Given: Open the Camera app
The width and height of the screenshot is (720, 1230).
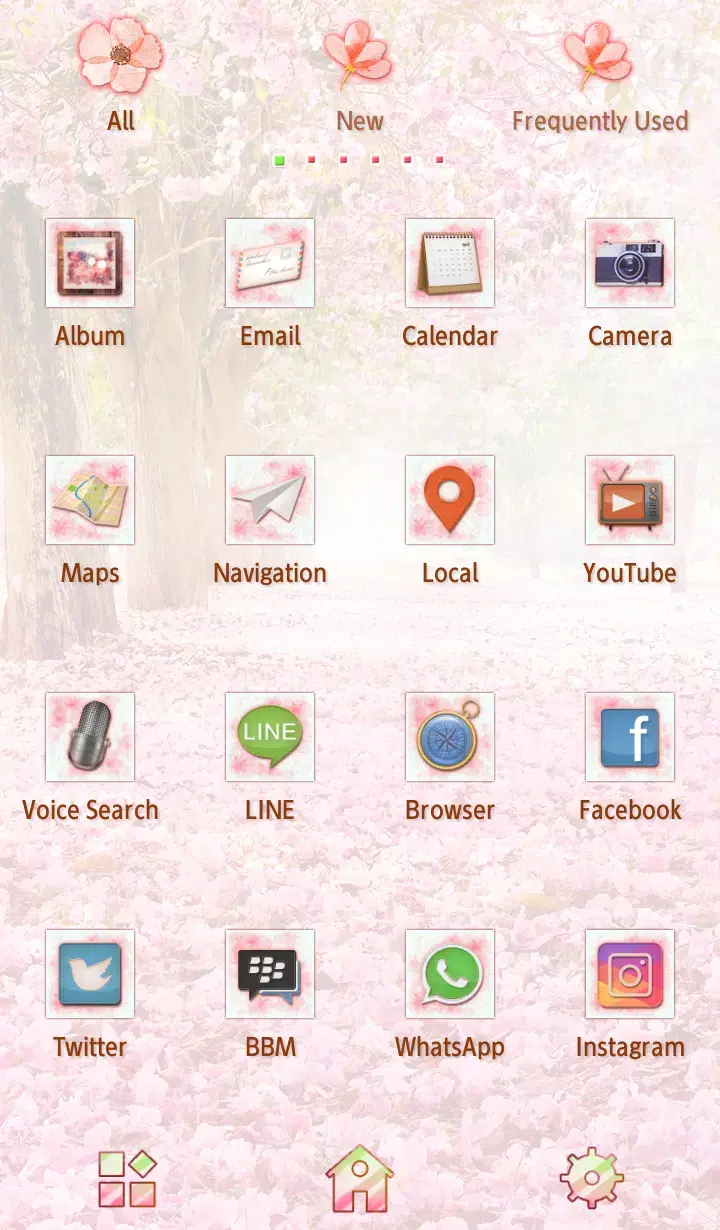Looking at the screenshot, I should point(630,263).
